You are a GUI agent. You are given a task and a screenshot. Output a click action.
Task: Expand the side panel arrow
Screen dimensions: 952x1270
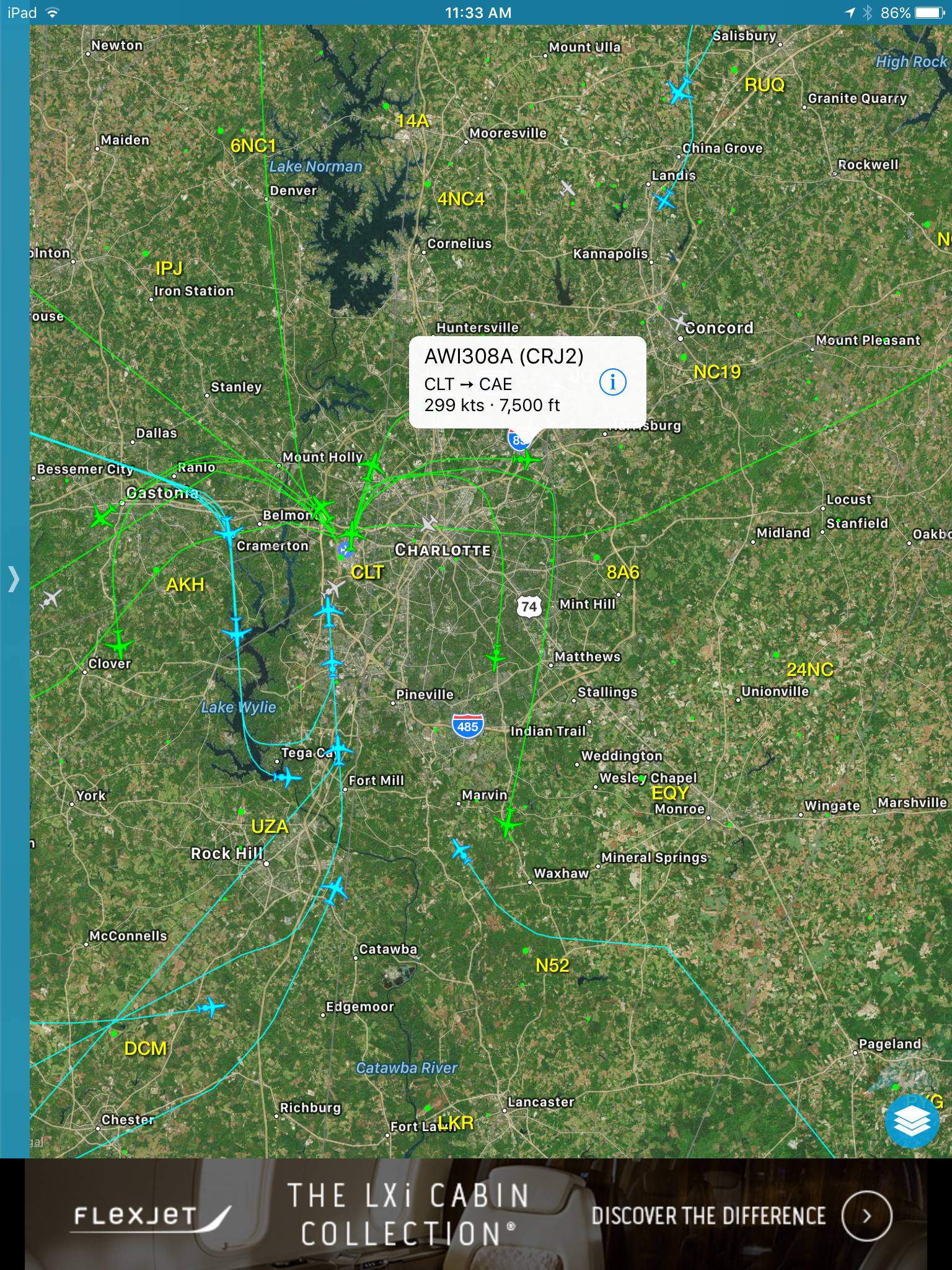14,579
